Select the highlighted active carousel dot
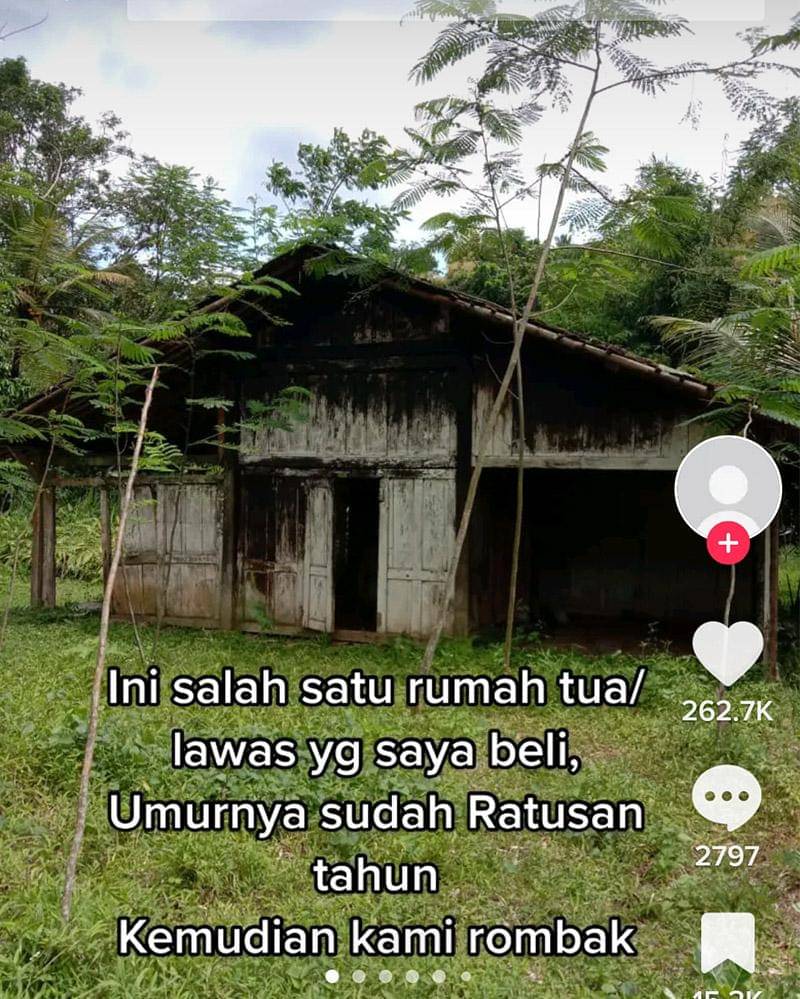This screenshot has height=999, width=800. coord(331,975)
